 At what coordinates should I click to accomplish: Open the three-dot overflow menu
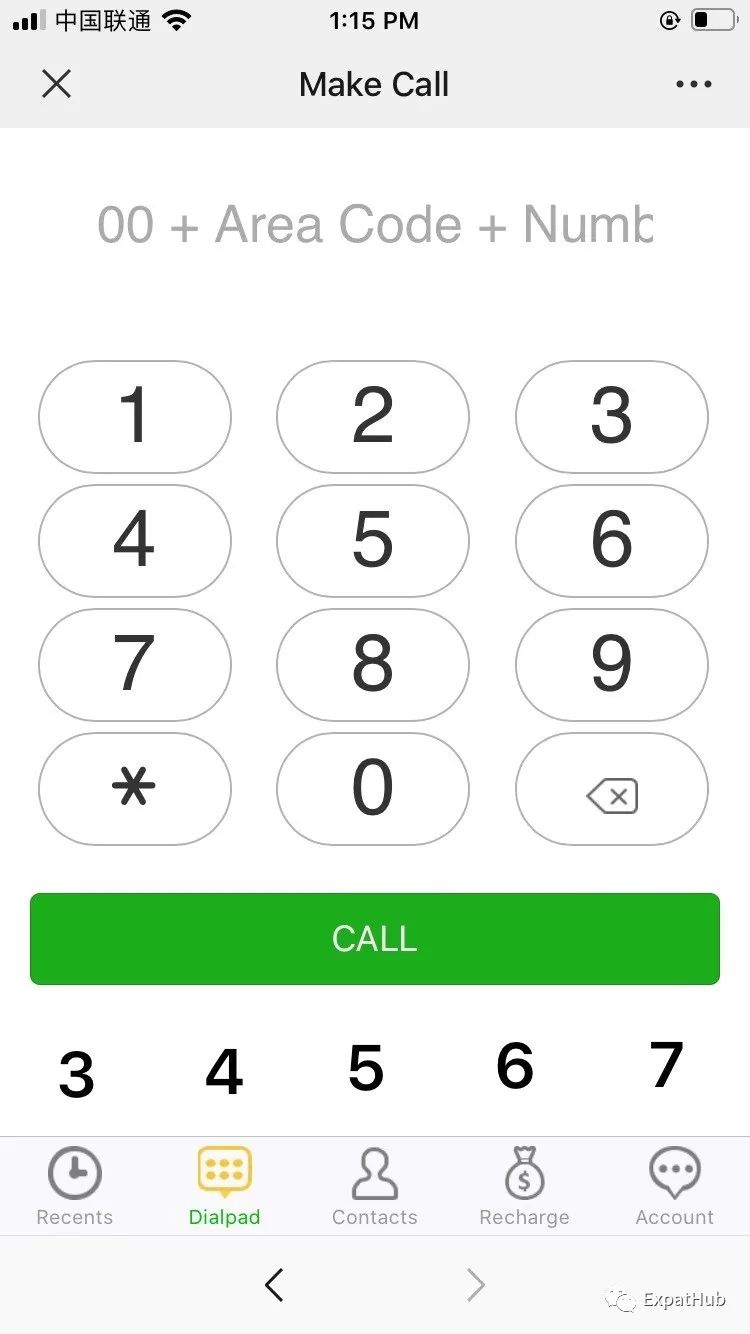pyautogui.click(x=694, y=84)
